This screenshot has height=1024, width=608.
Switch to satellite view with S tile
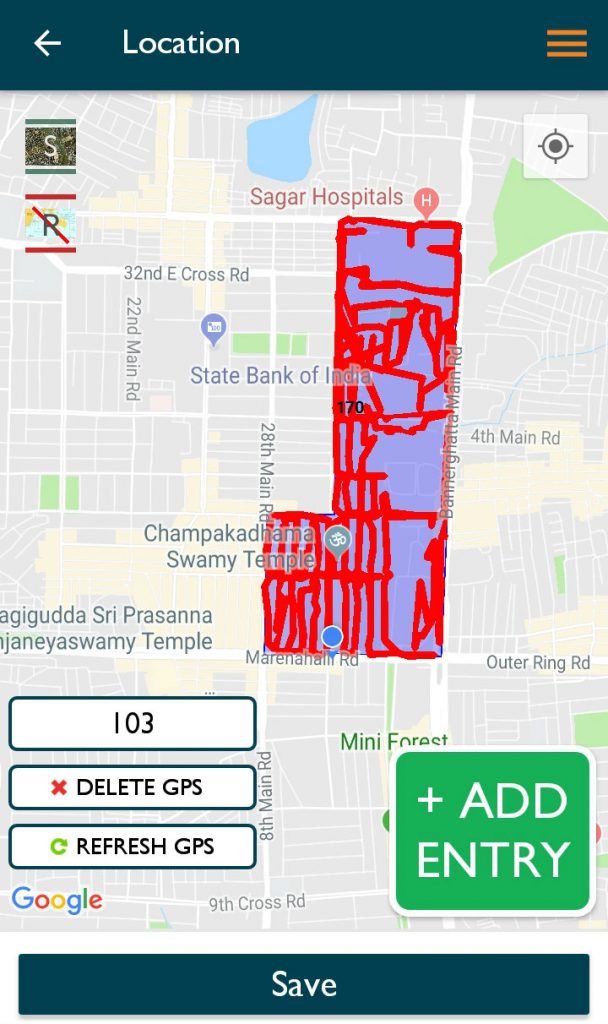click(x=51, y=146)
